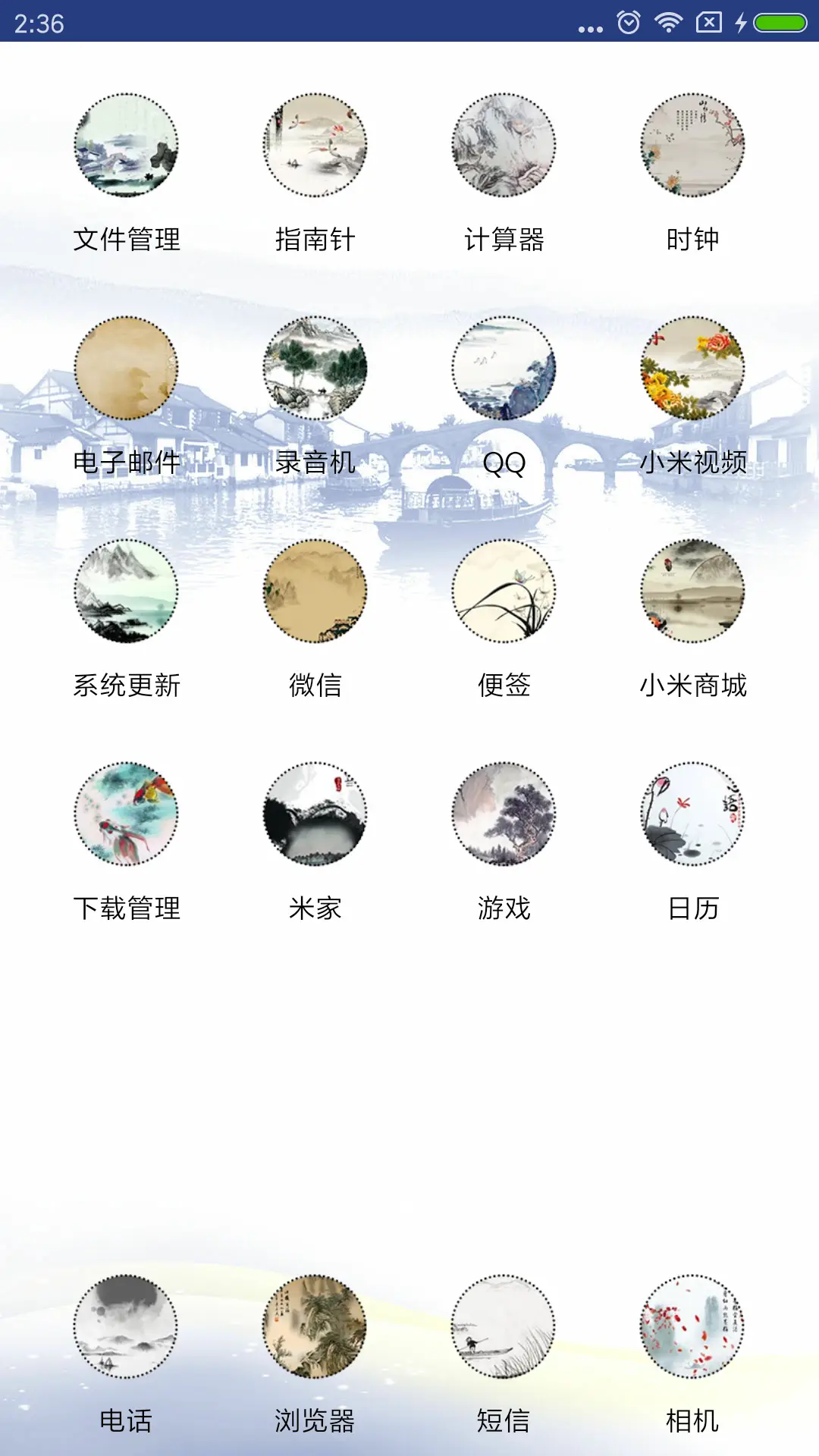Open the 游戏 games app
This screenshot has height=1456, width=819.
tap(502, 817)
